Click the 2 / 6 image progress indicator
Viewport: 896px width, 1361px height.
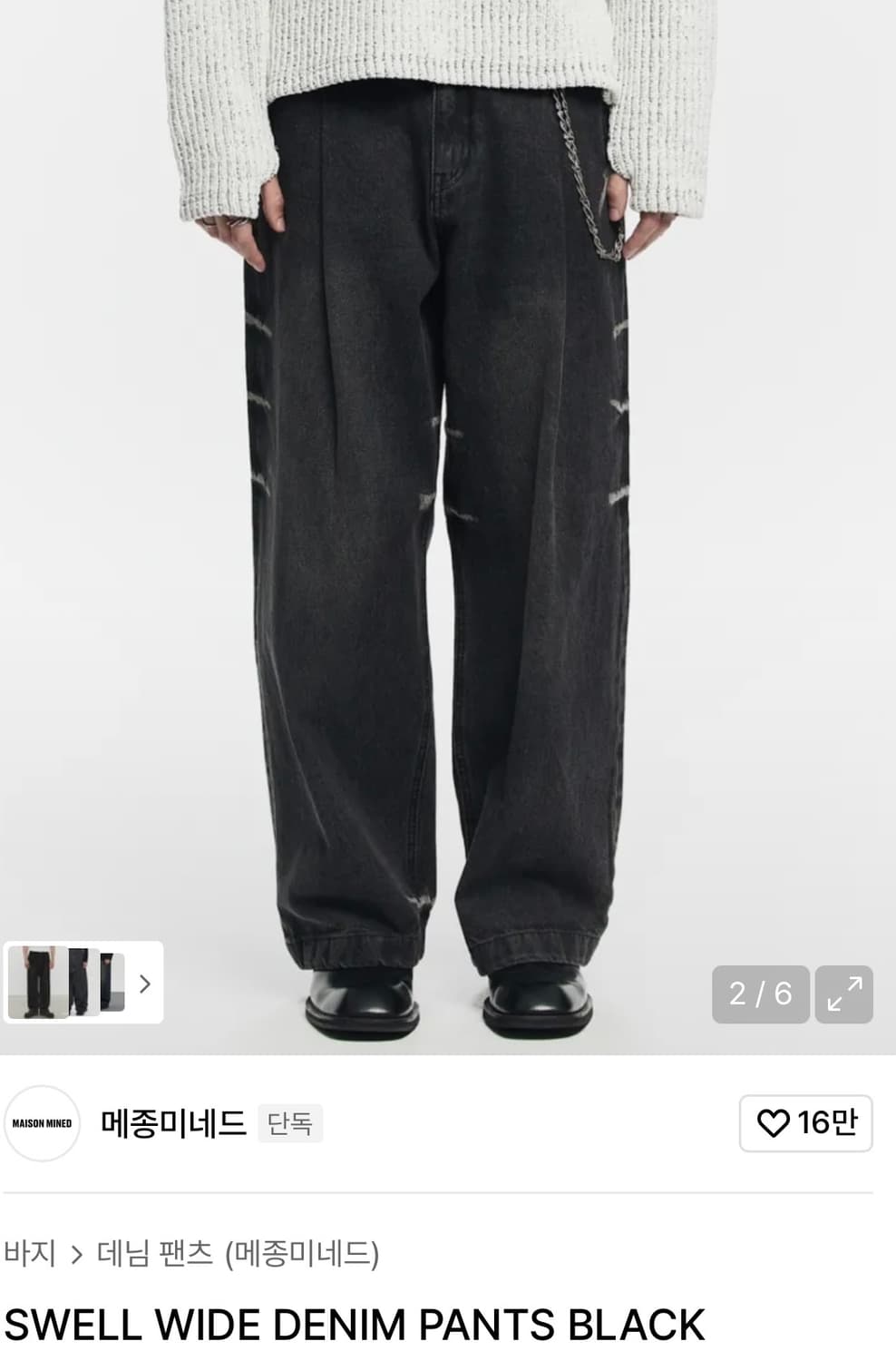[760, 995]
